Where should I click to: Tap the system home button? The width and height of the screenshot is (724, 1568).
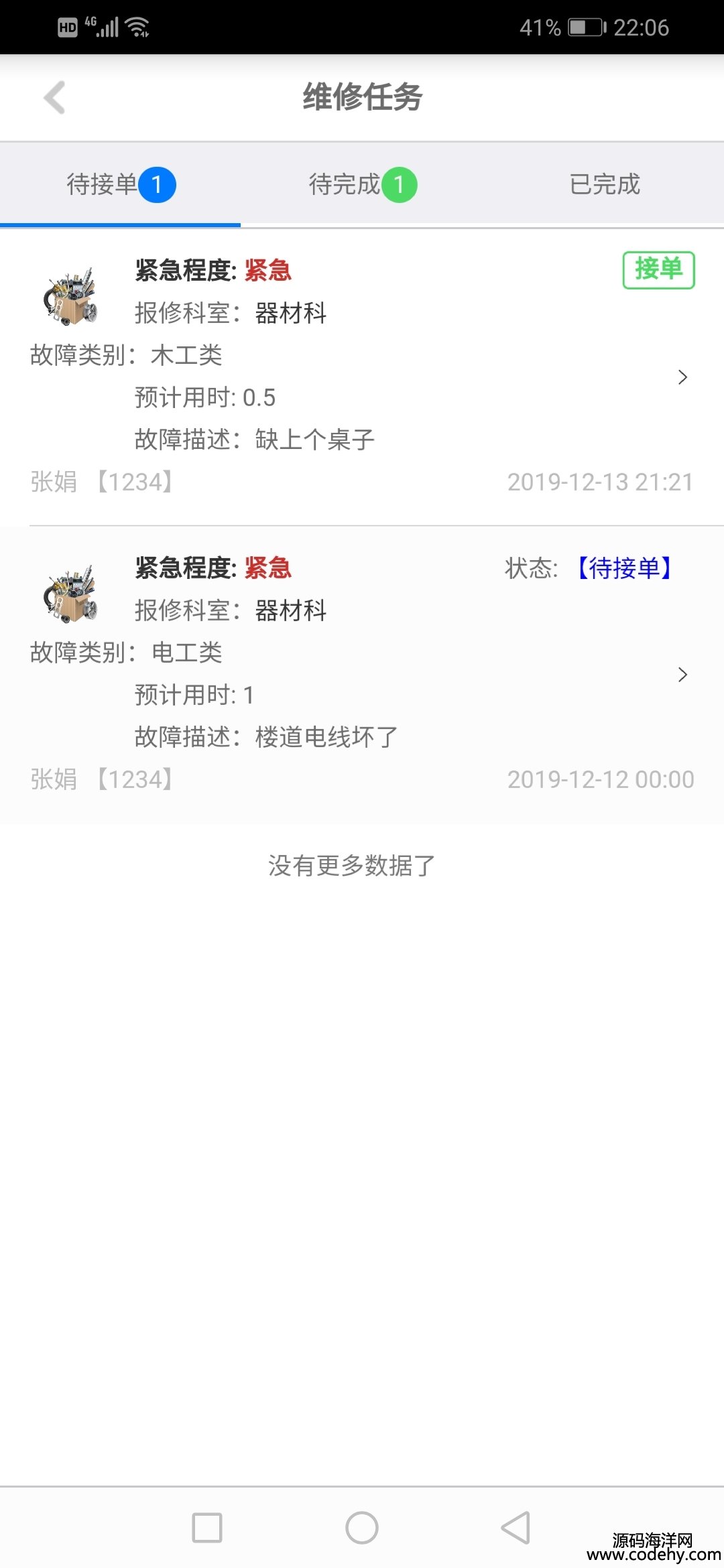point(362,1528)
